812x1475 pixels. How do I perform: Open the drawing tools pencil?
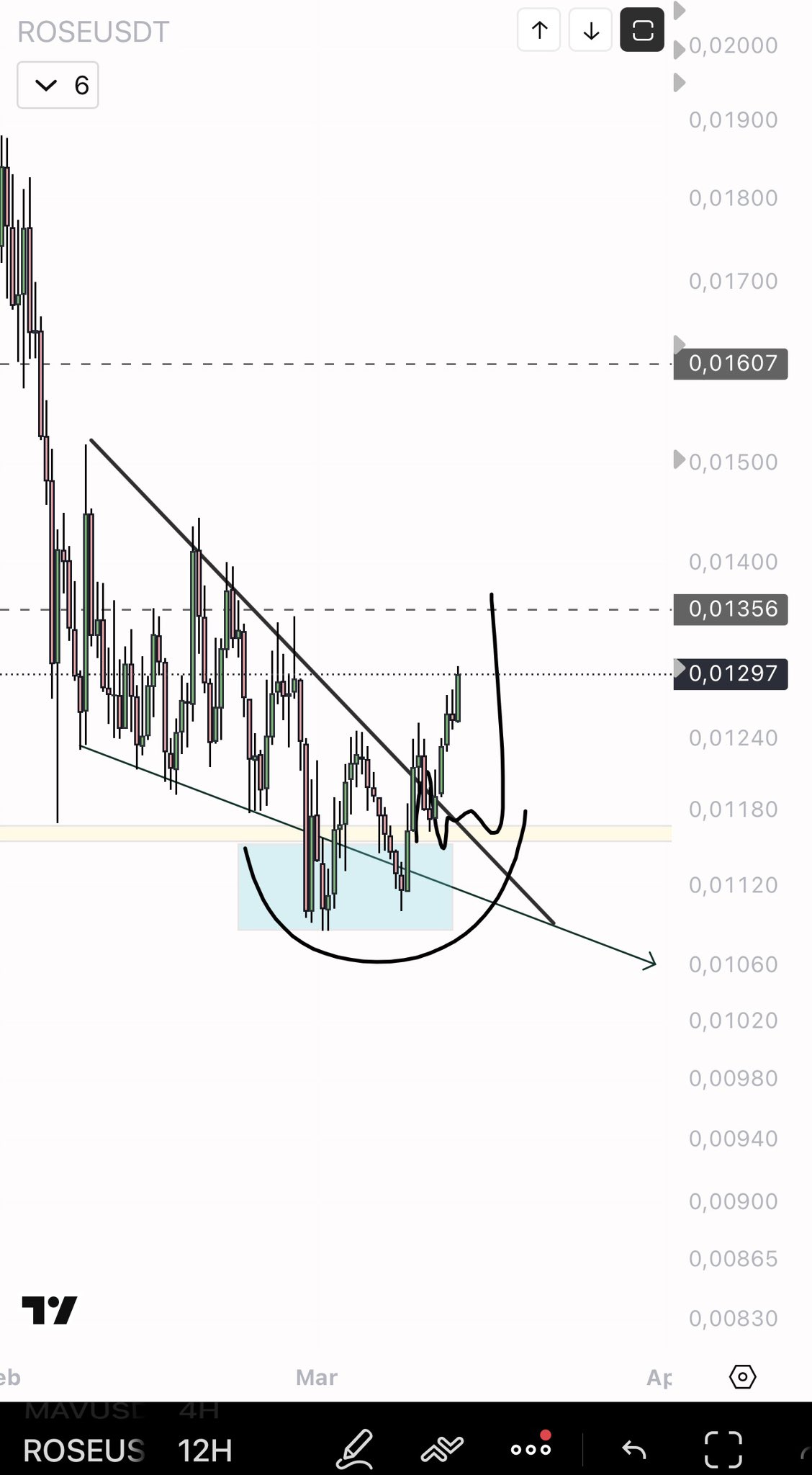355,1448
